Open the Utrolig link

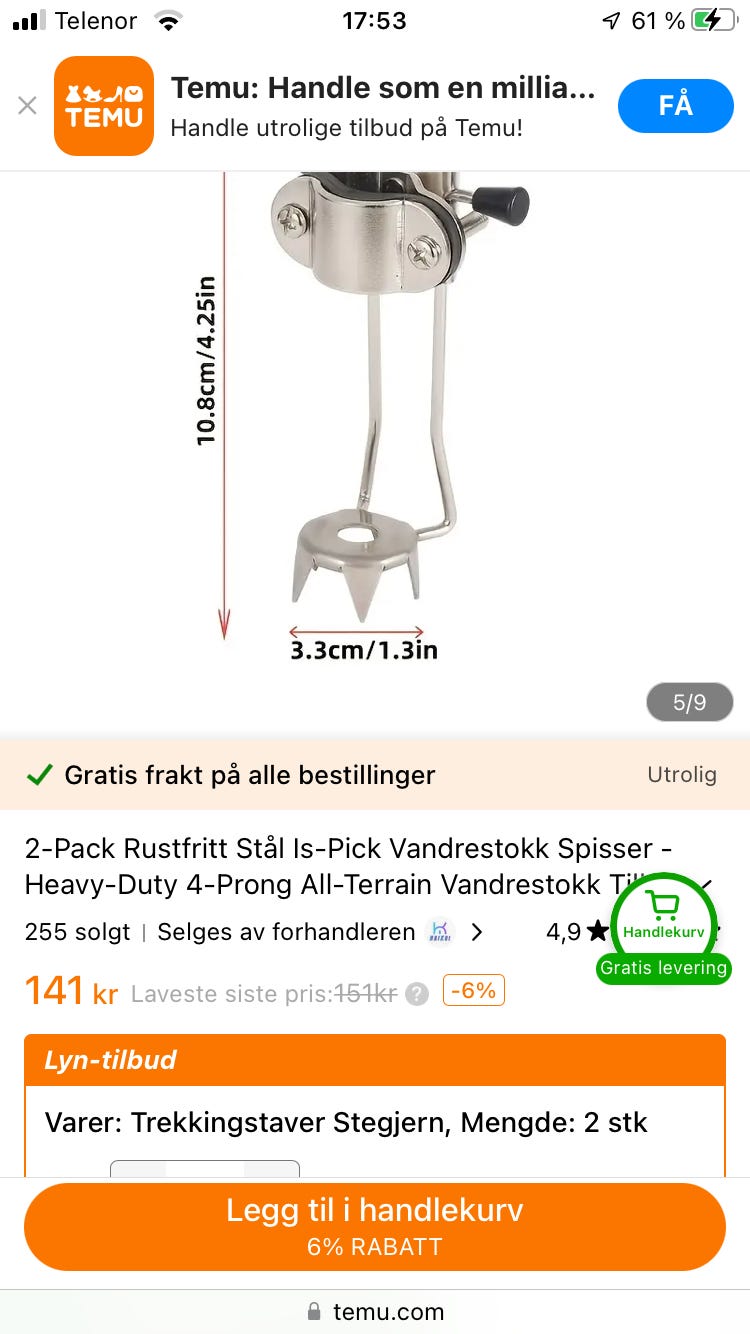683,775
